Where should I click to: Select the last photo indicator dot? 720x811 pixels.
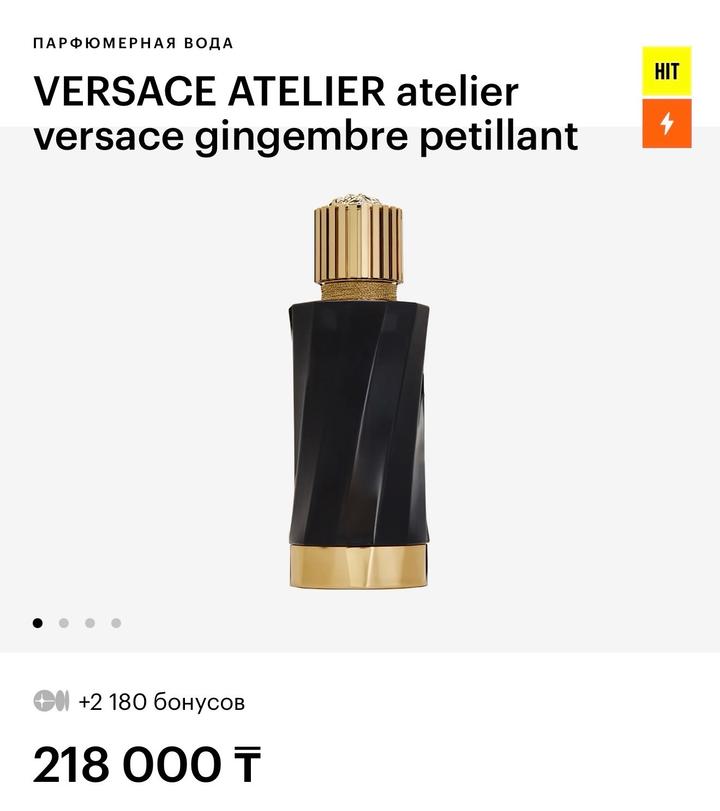tap(116, 623)
